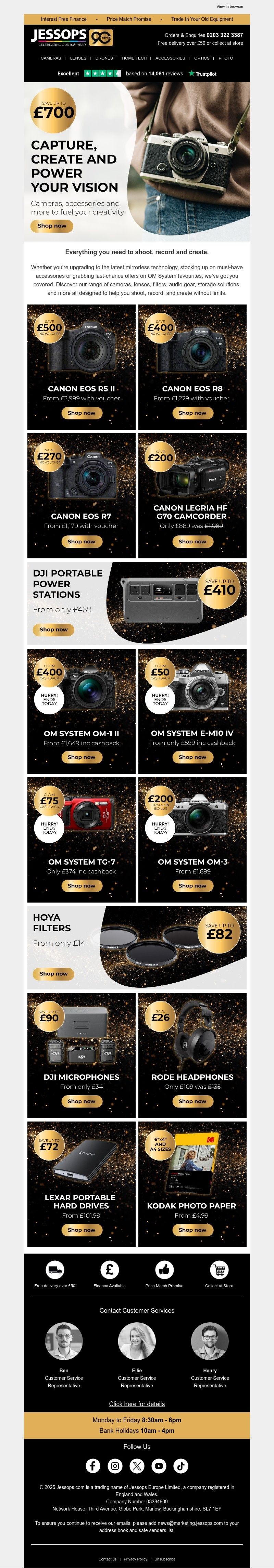This screenshot has width=274, height=1568.
Task: Open the Drones category link
Action: pyautogui.click(x=103, y=59)
